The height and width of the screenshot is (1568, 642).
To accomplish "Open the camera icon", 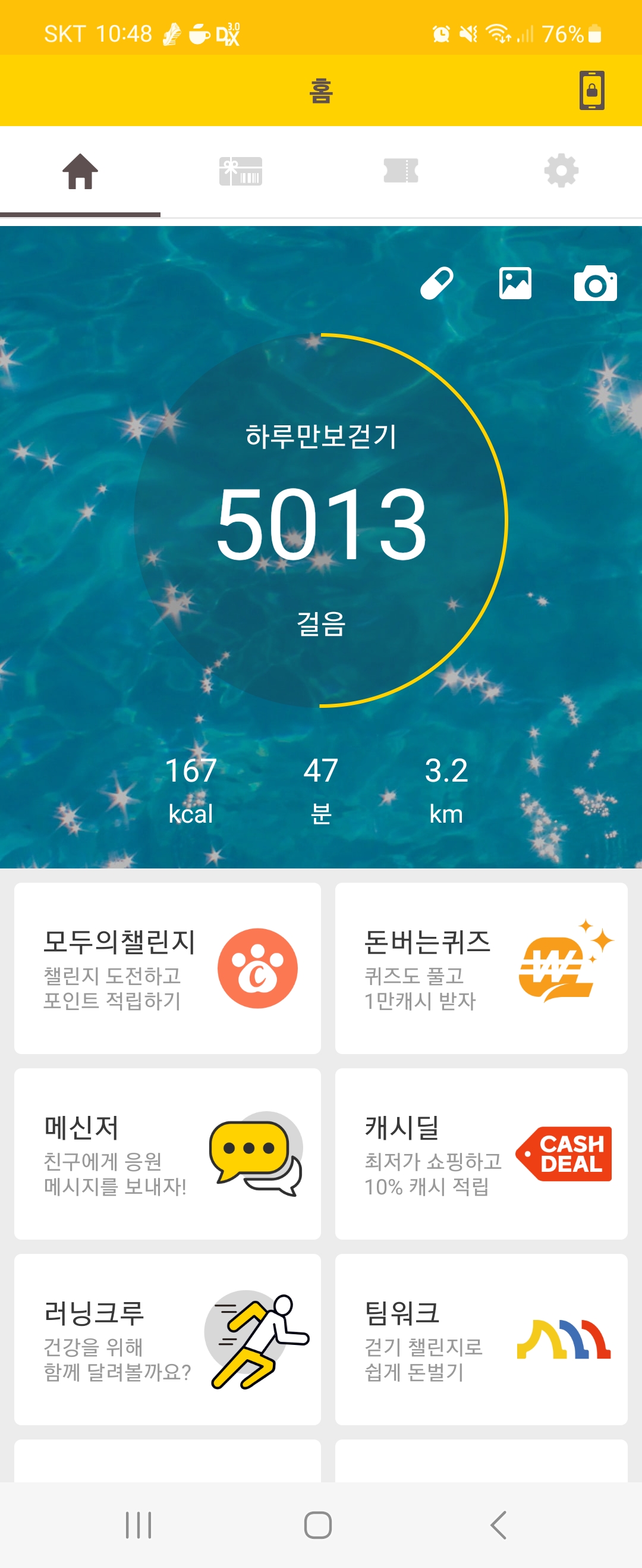I will click(x=595, y=284).
